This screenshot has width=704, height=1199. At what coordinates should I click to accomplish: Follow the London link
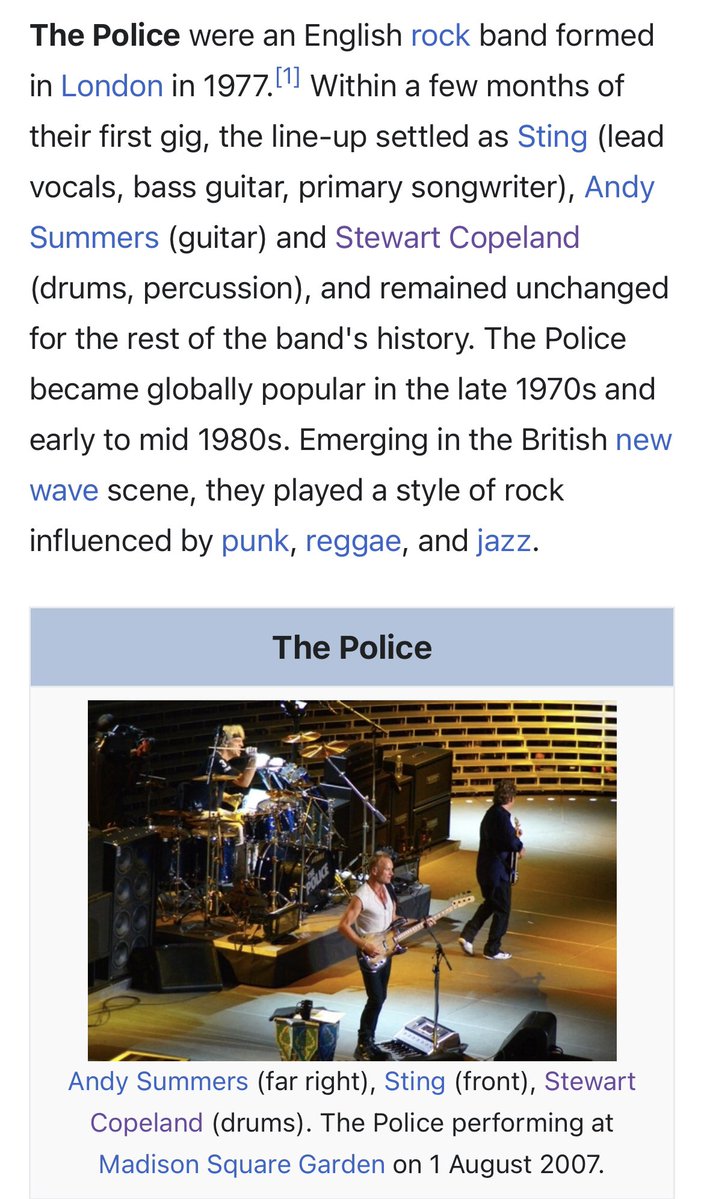tap(111, 86)
